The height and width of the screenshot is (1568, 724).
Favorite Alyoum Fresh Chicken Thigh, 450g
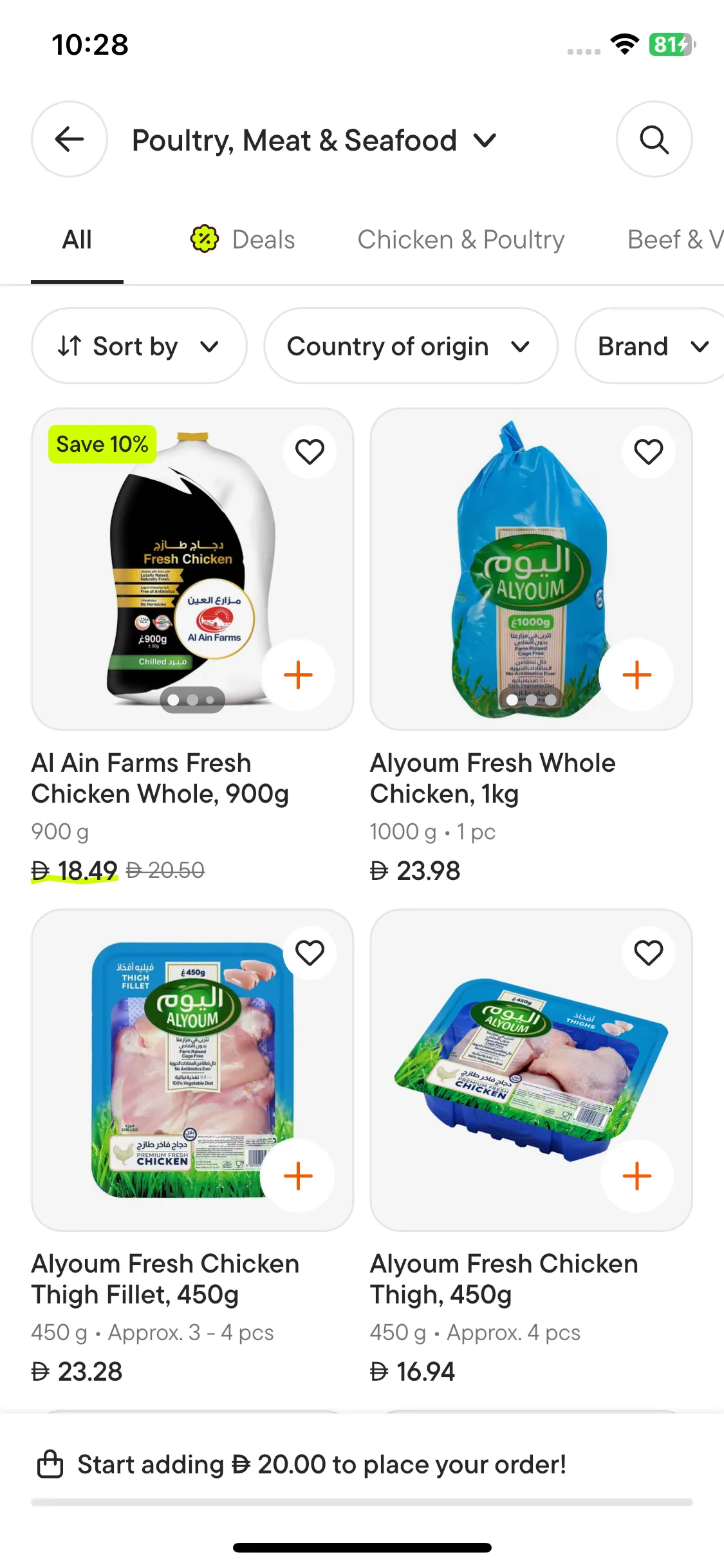tap(648, 953)
